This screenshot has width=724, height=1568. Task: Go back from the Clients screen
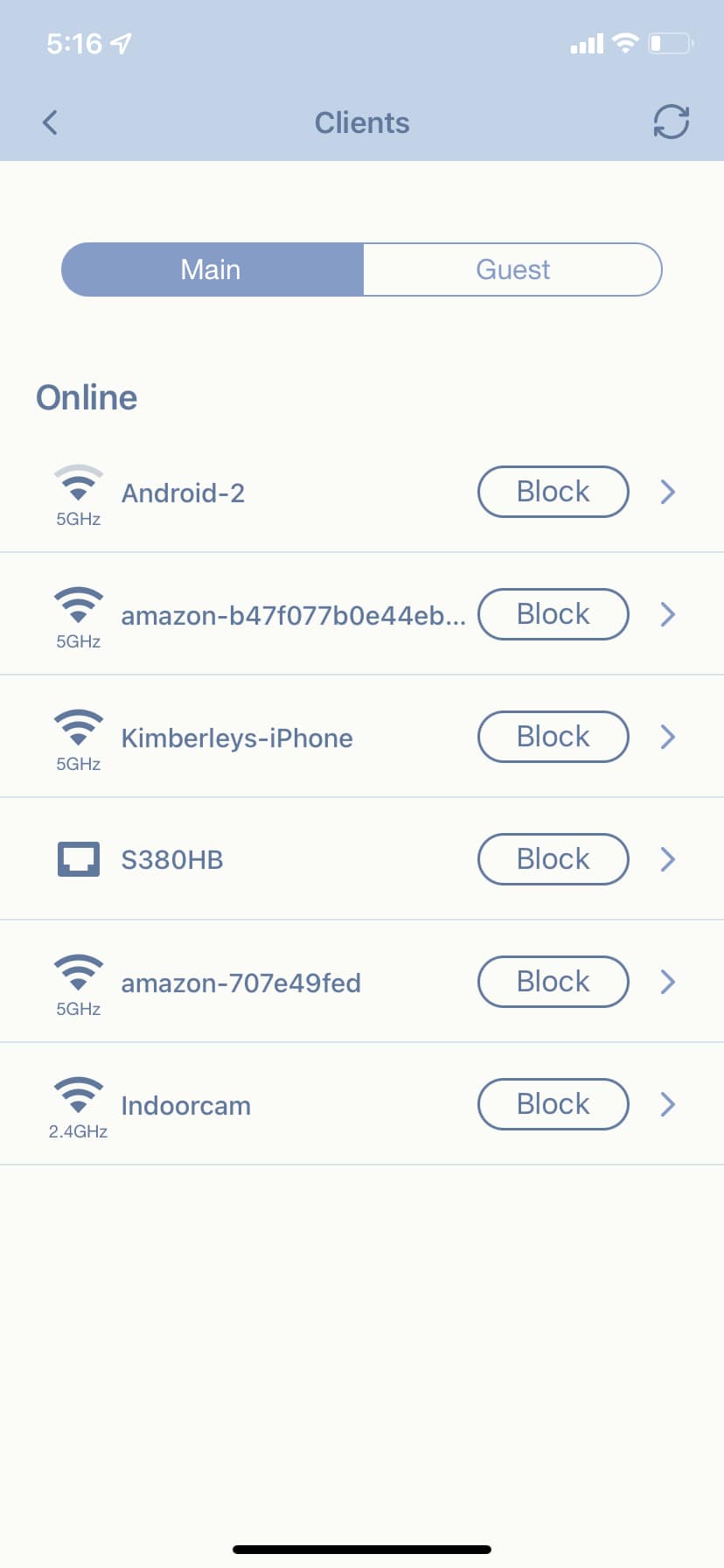[x=50, y=122]
